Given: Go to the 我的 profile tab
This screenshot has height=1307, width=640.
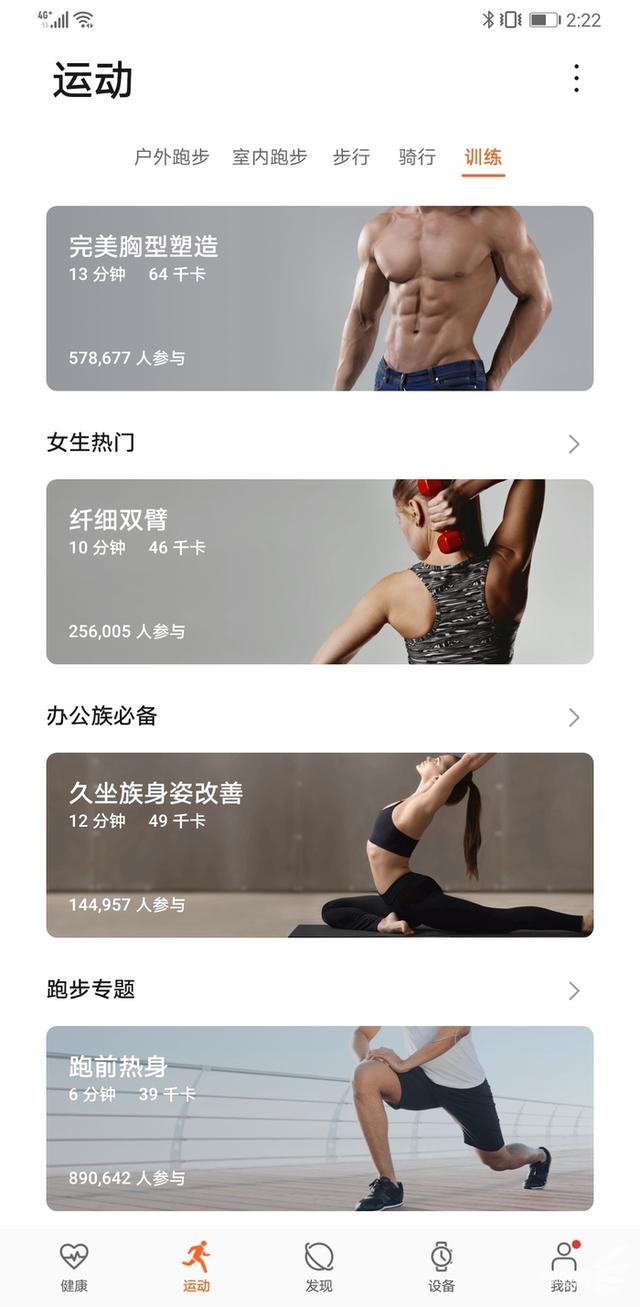Looking at the screenshot, I should (564, 1267).
